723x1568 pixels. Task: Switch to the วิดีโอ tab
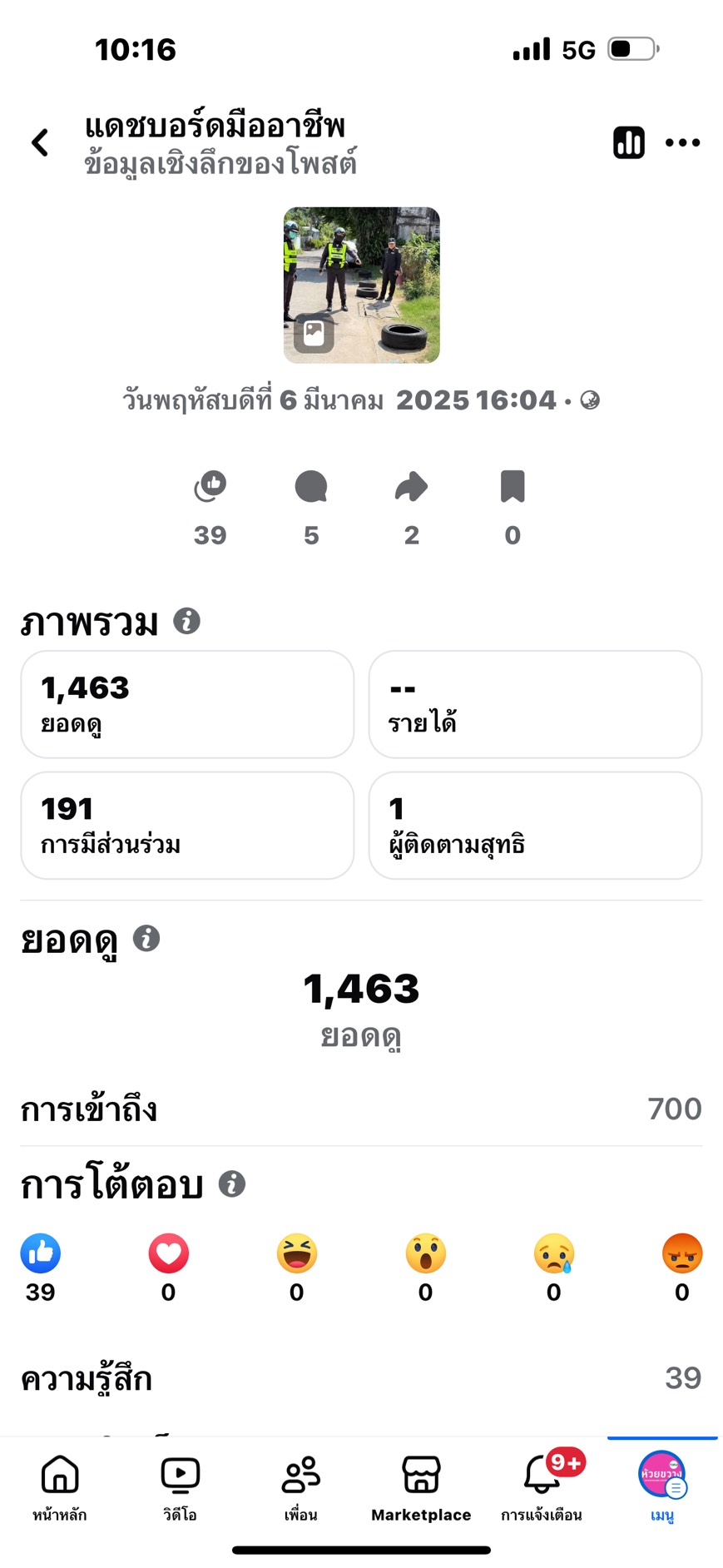181,1487
